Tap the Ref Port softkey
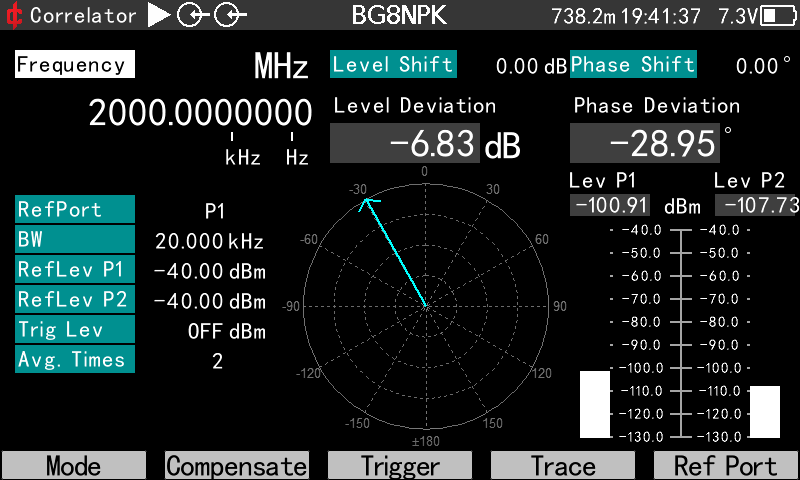Image resolution: width=800 pixels, height=480 pixels. pyautogui.click(x=726, y=465)
